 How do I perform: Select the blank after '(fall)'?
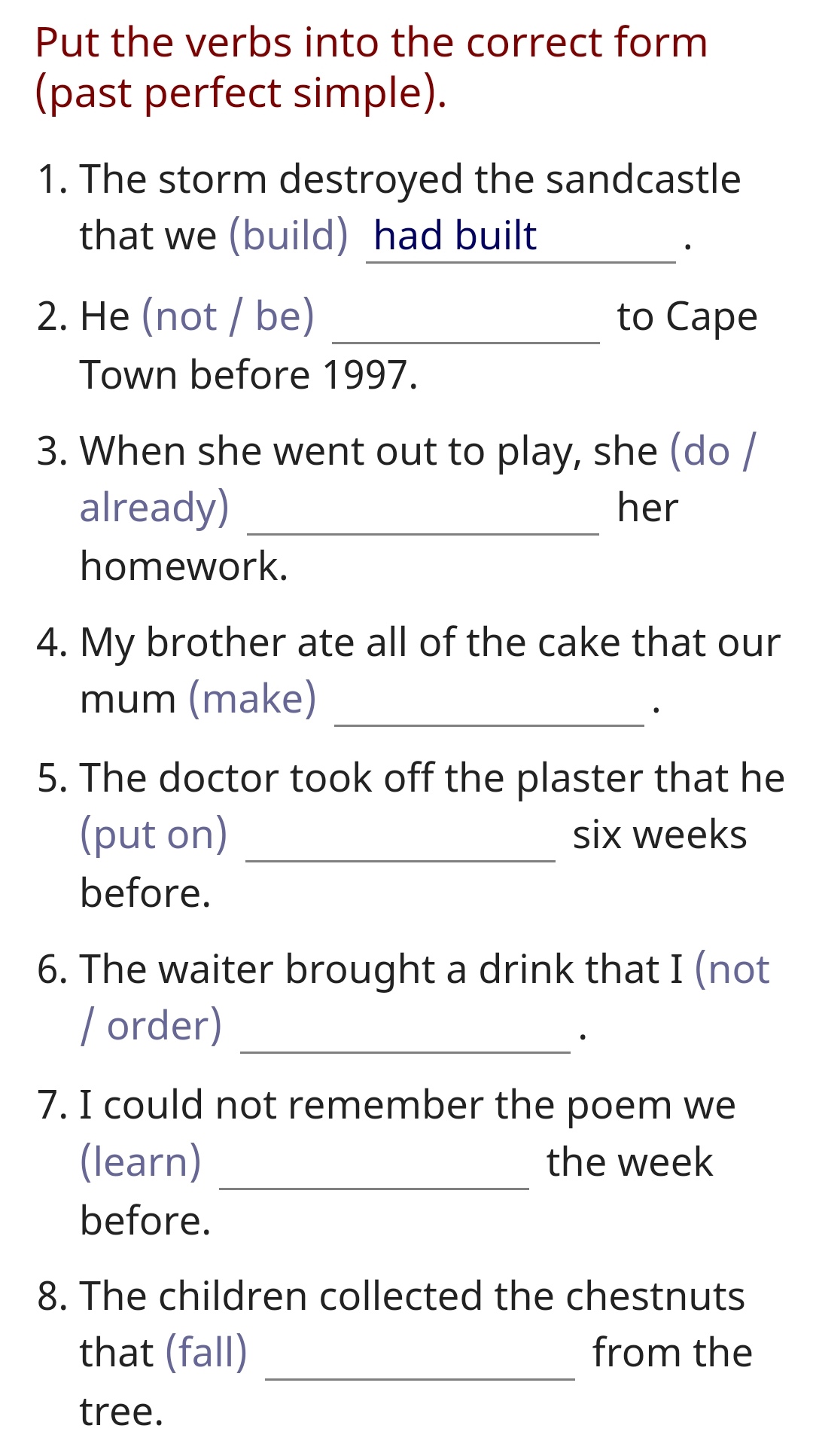[420, 1355]
